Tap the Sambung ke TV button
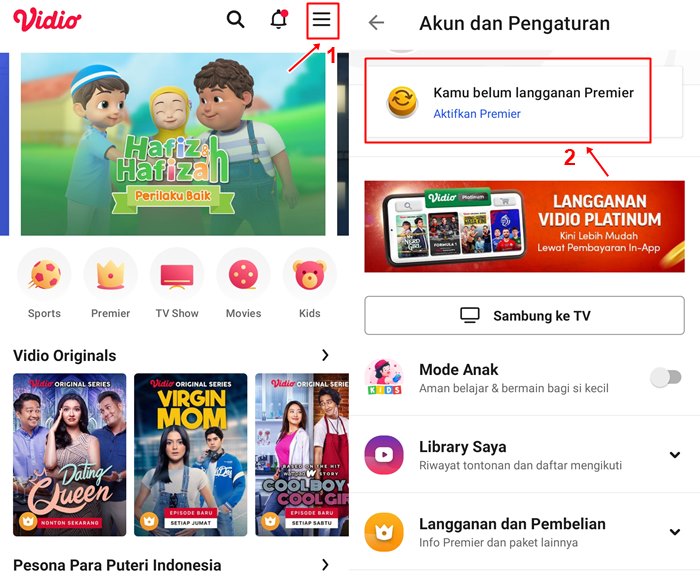 coord(524,315)
